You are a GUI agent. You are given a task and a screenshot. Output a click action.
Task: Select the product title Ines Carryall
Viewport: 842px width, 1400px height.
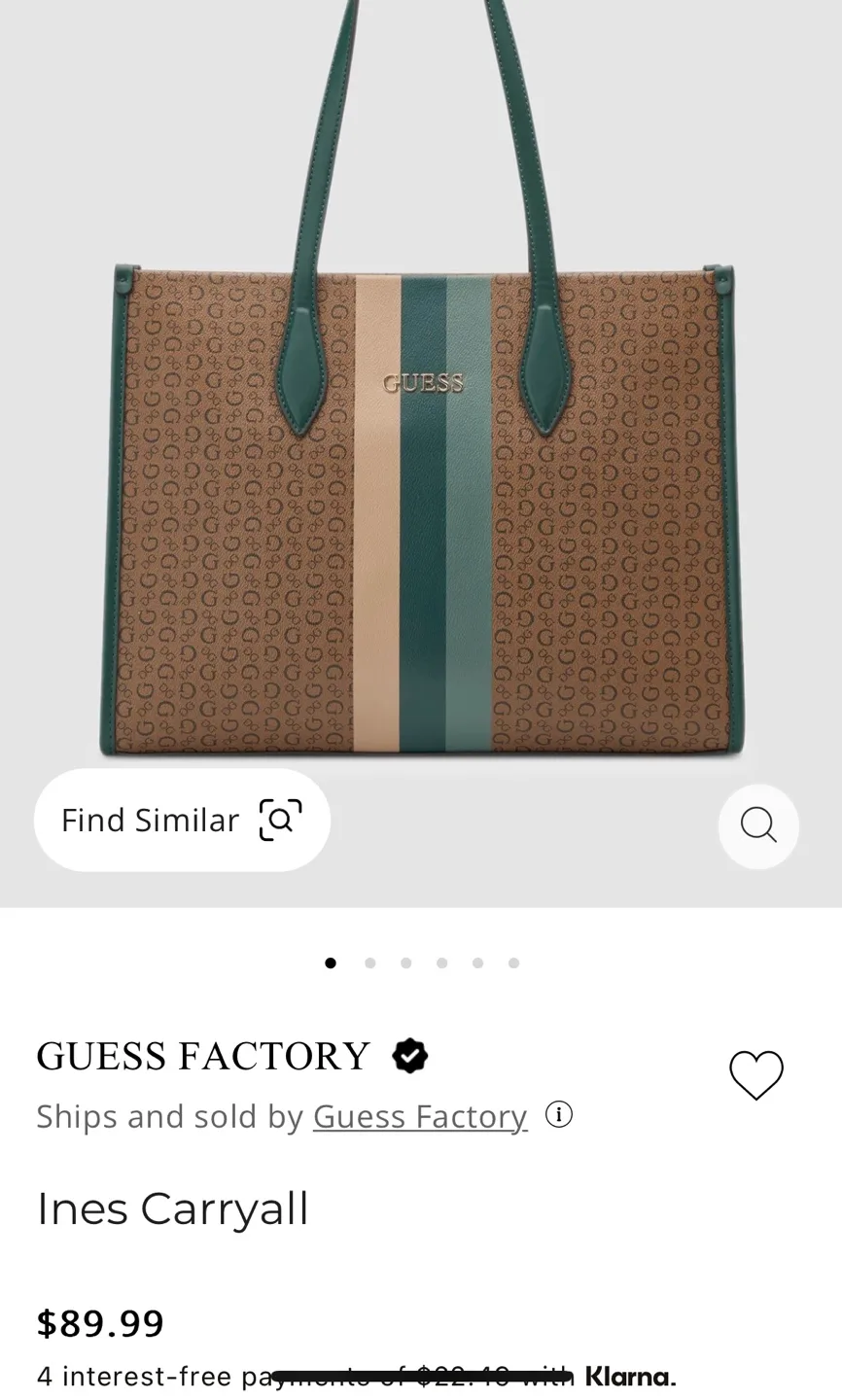tap(173, 1208)
